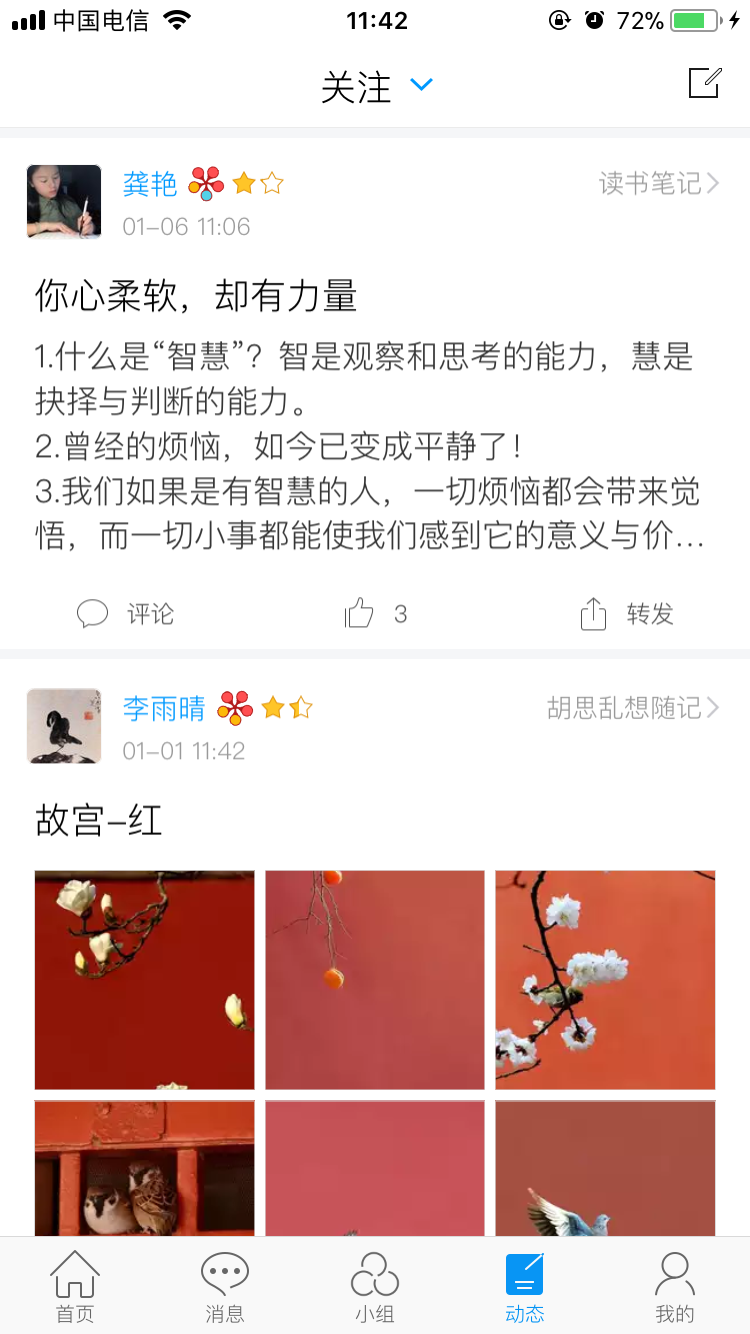Tap 转发 to share 龚艳's post
750x1334 pixels.
click(627, 613)
